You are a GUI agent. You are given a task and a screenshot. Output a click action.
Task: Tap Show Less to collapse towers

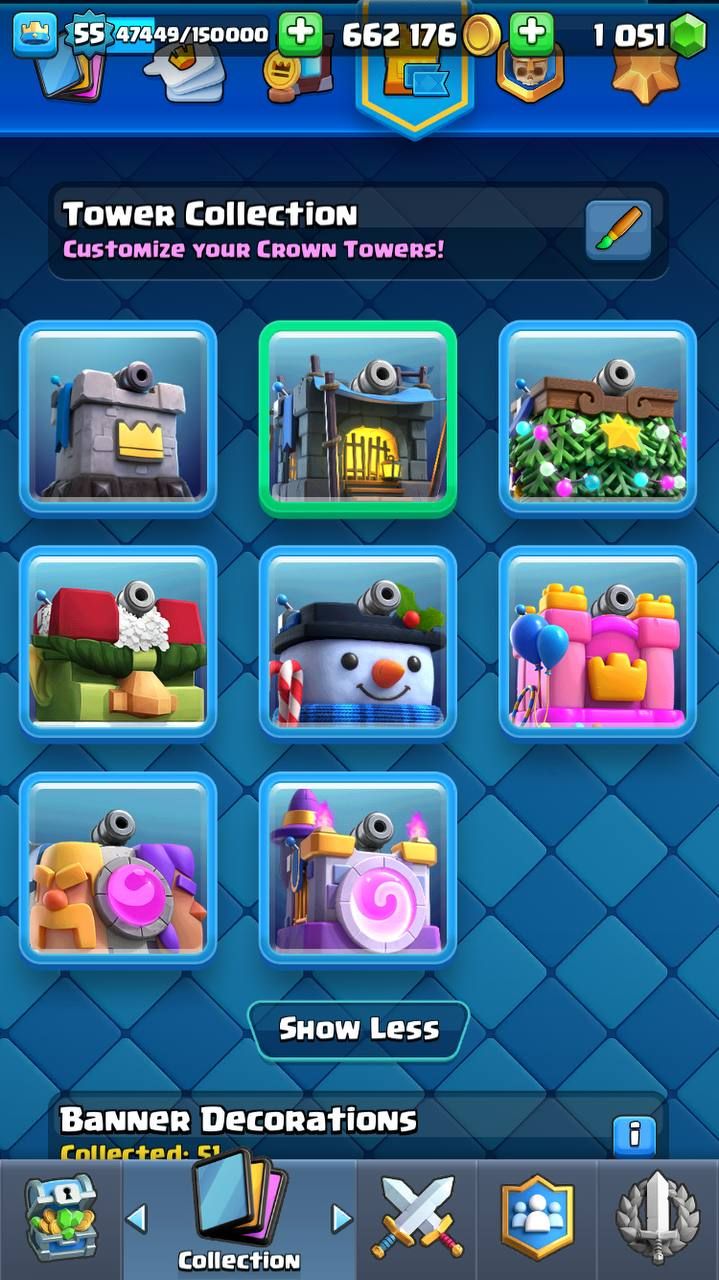tap(358, 1029)
